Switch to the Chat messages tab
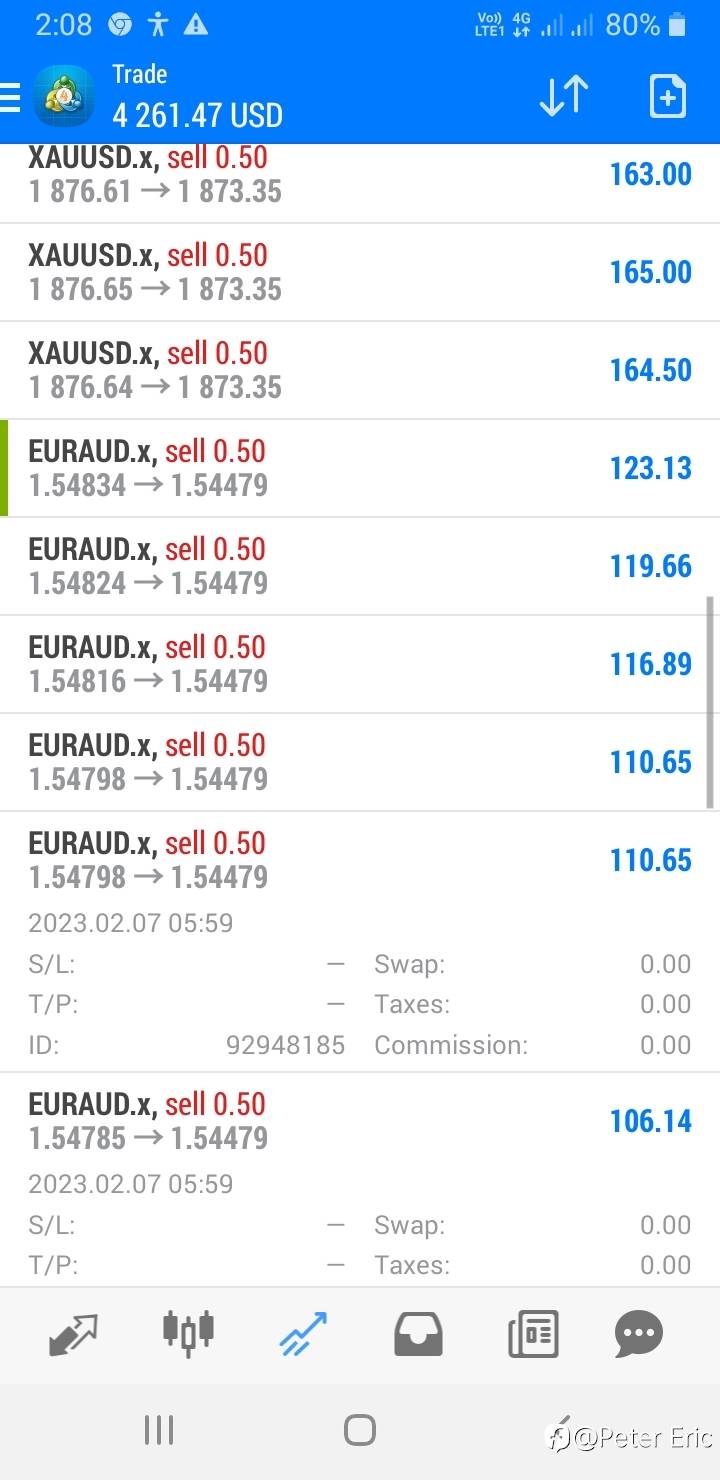Viewport: 720px width, 1480px height. pos(639,1334)
